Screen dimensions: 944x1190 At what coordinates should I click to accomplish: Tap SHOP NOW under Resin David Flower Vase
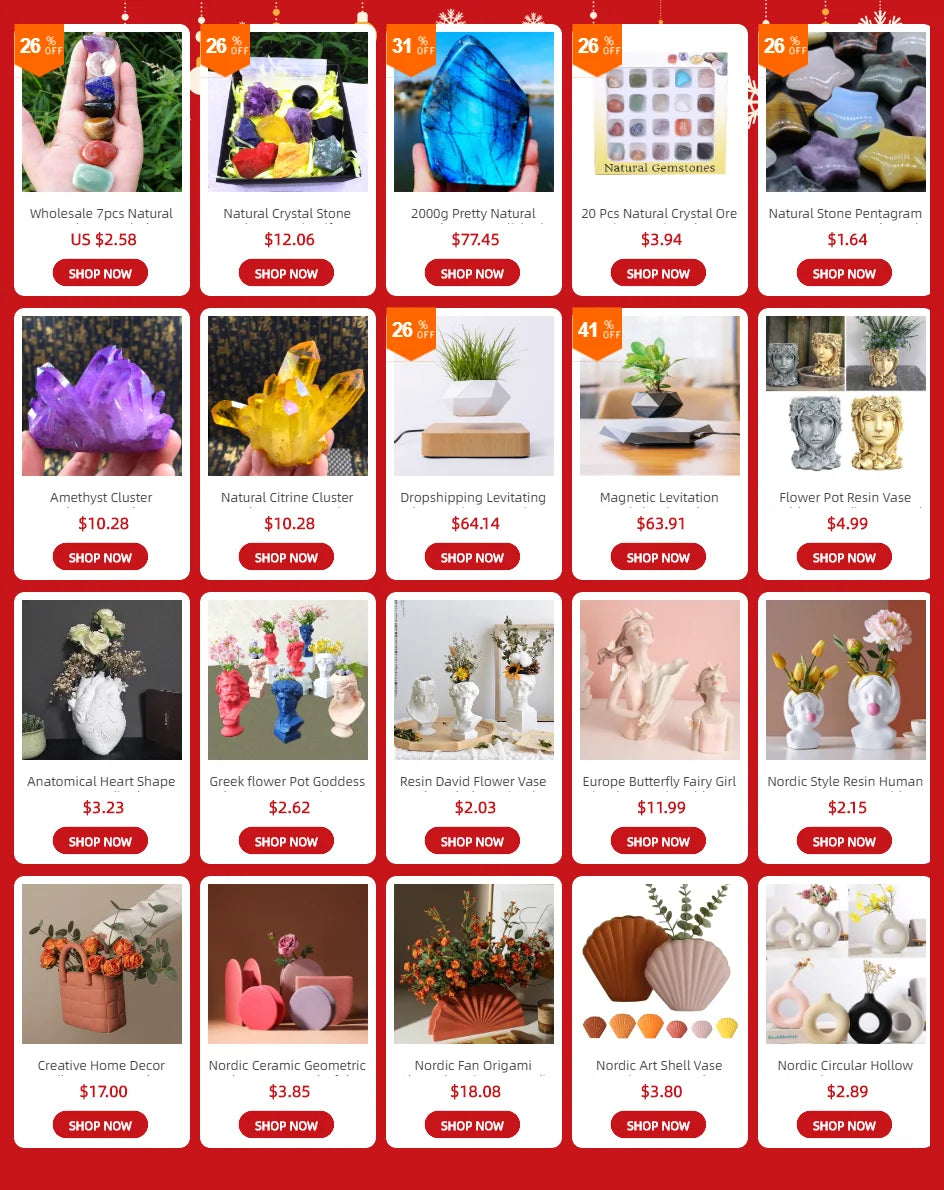[x=472, y=841]
